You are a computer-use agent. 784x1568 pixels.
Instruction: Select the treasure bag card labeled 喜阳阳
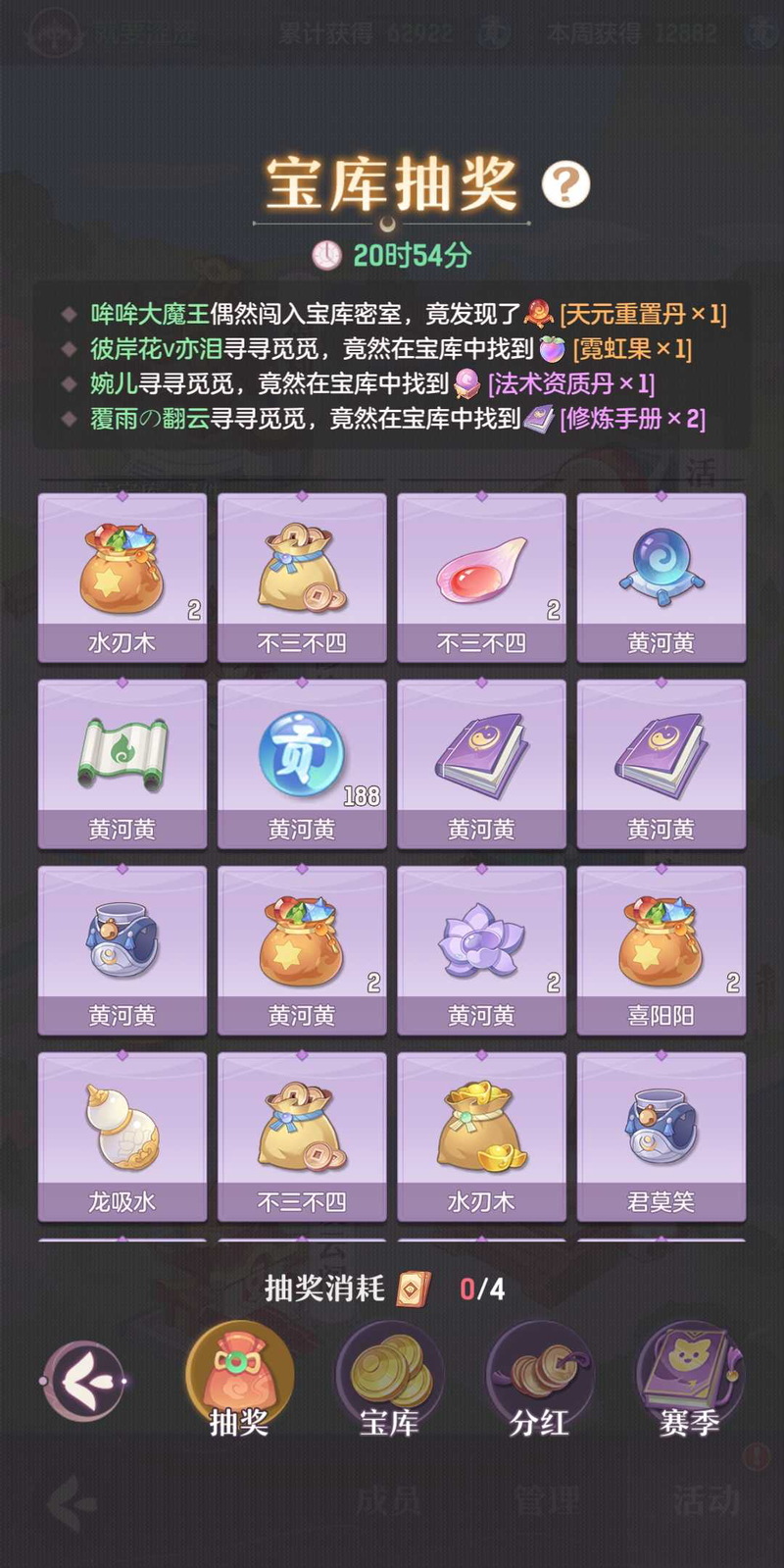pos(661,950)
